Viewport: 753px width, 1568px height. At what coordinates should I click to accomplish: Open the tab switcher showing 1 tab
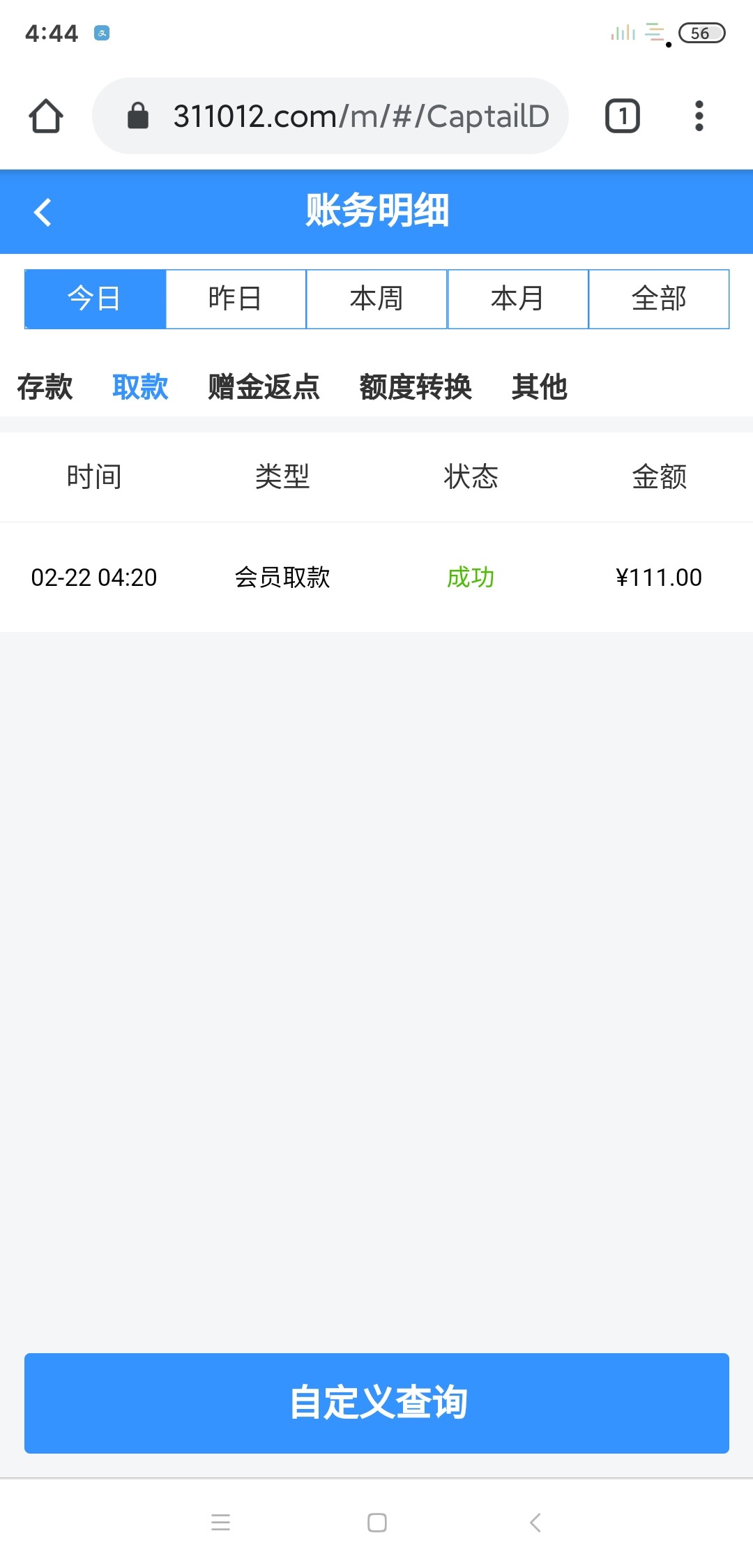coord(621,116)
